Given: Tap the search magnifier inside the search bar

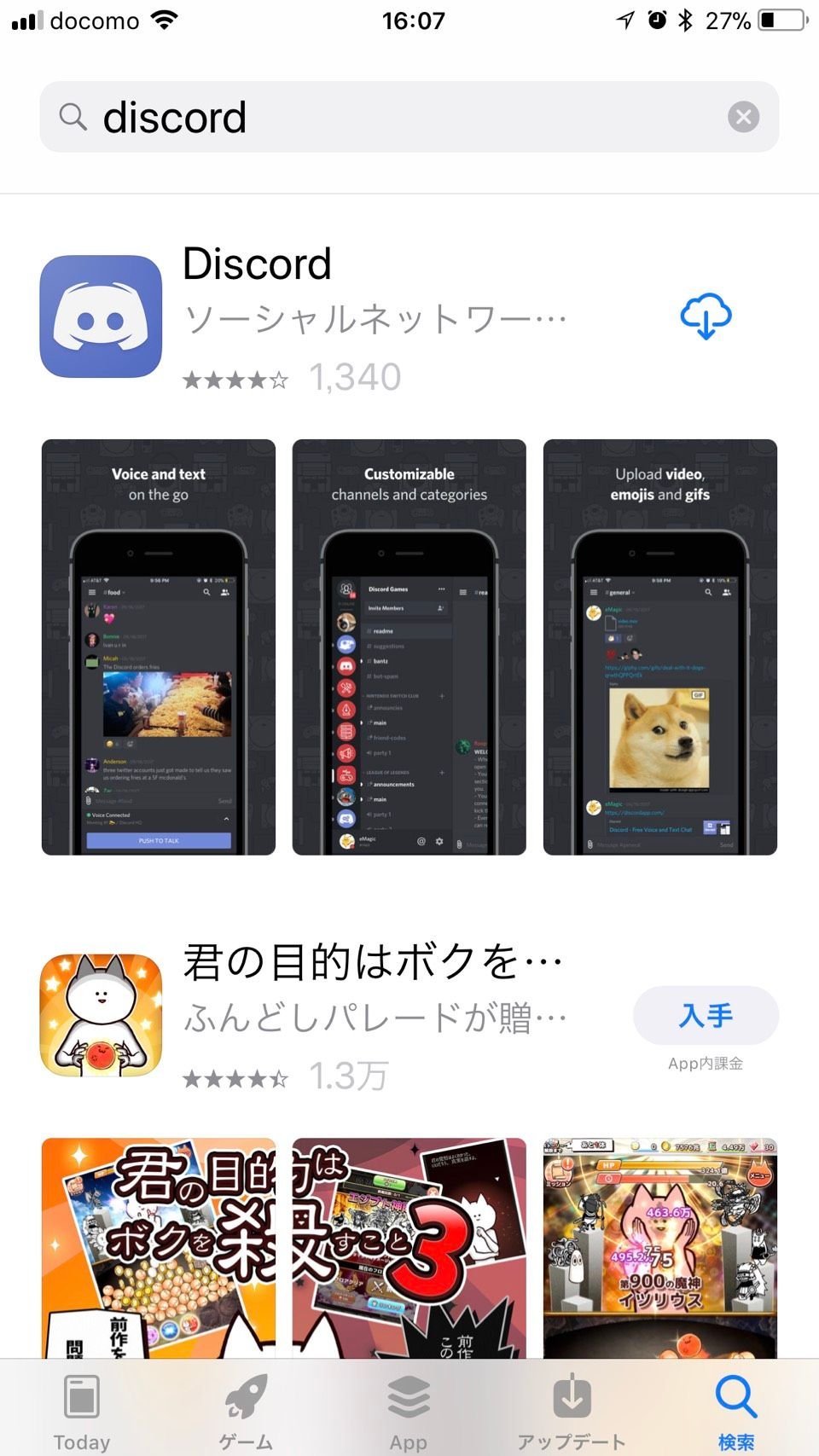Looking at the screenshot, I should pyautogui.click(x=73, y=116).
